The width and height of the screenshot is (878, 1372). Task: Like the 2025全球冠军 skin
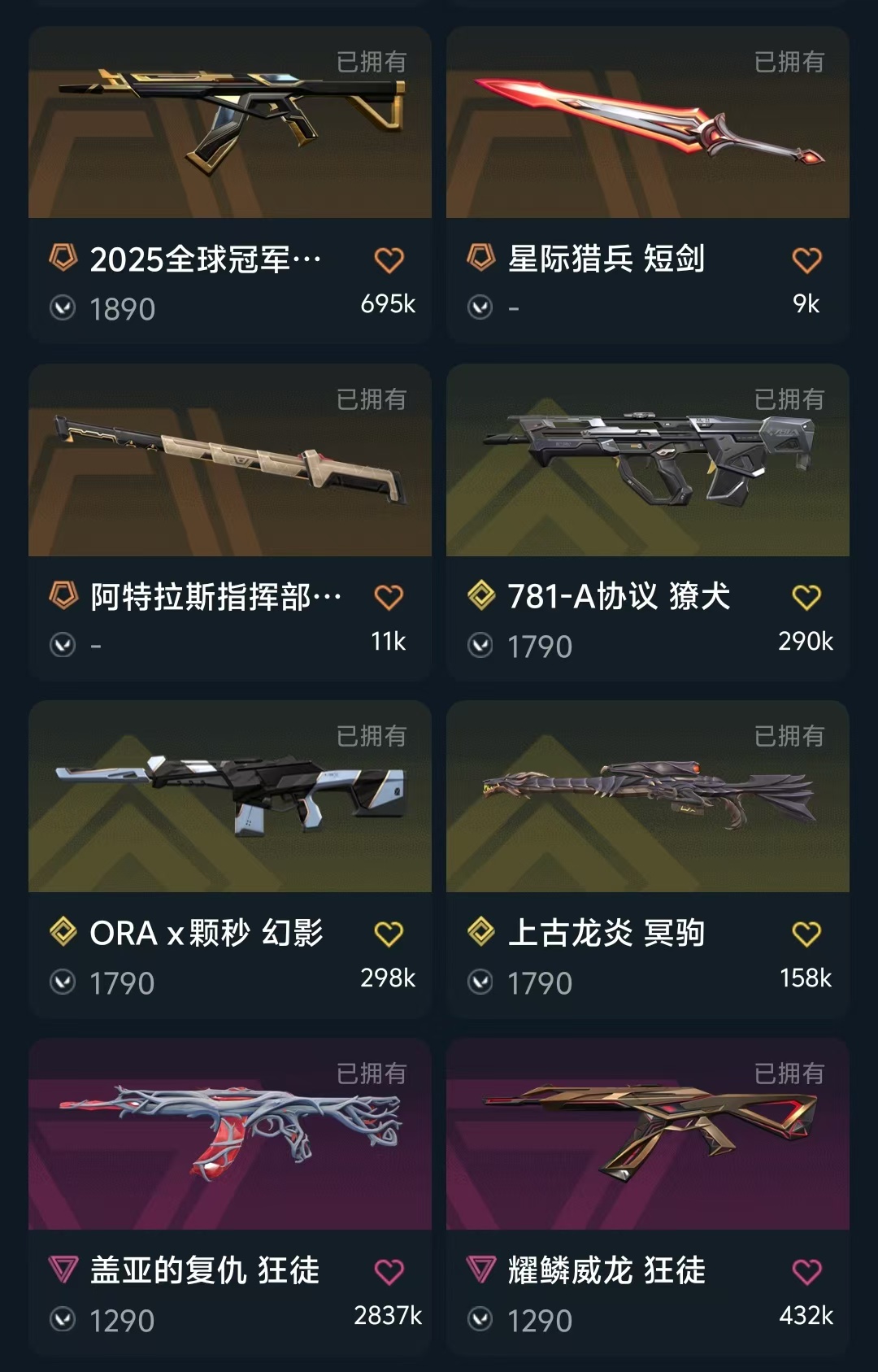point(389,260)
